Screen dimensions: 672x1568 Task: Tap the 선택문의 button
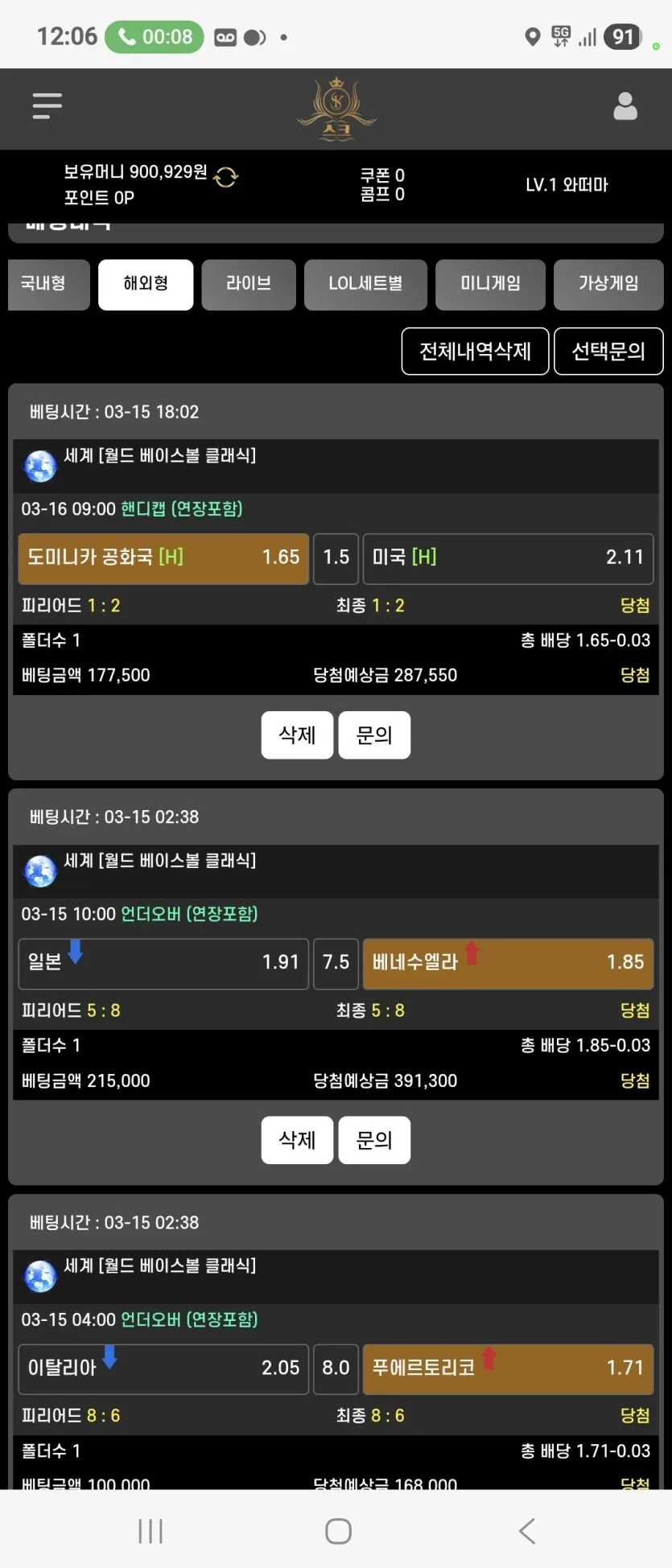click(608, 351)
